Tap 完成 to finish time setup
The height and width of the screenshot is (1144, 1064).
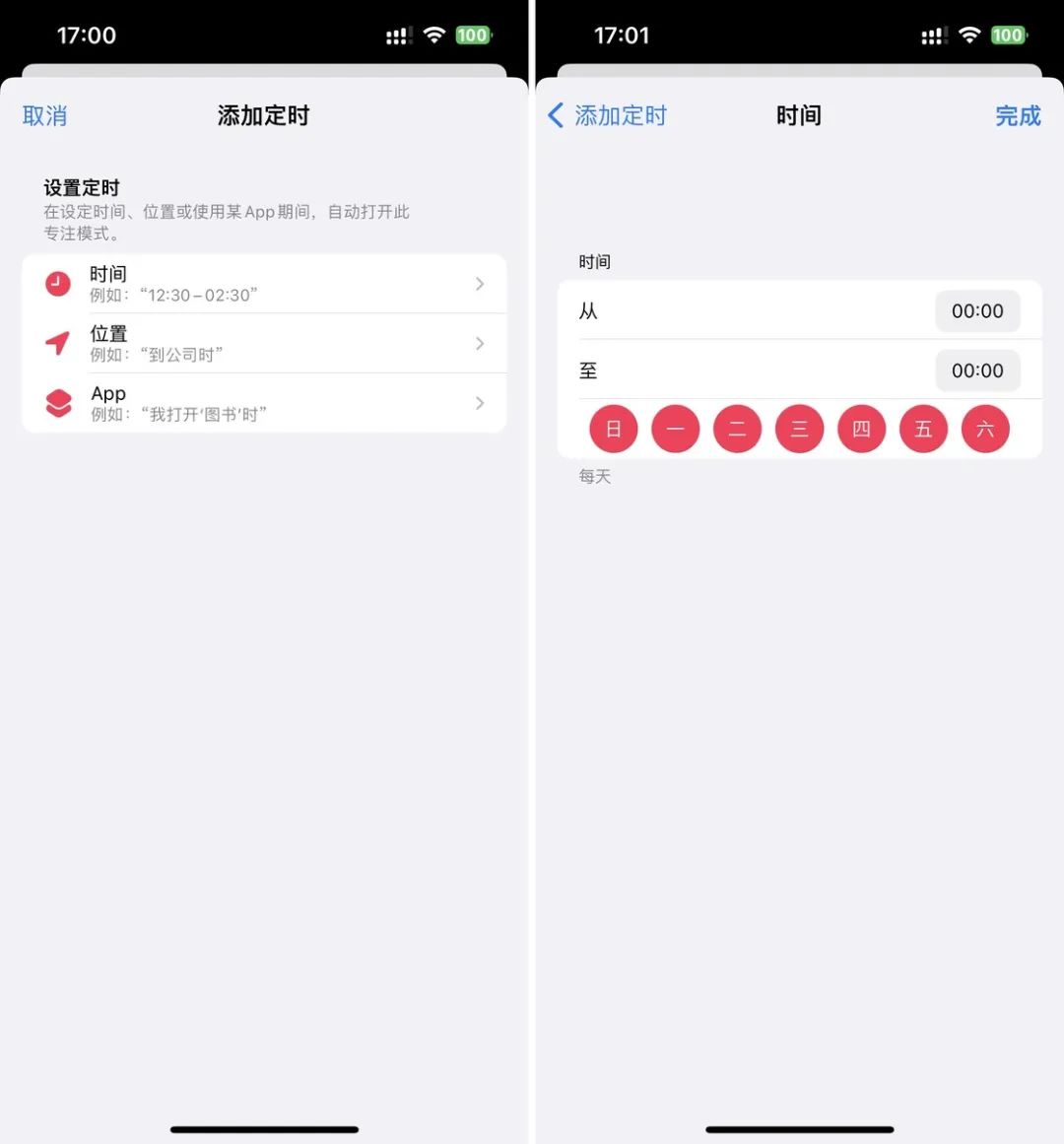[x=1018, y=116]
